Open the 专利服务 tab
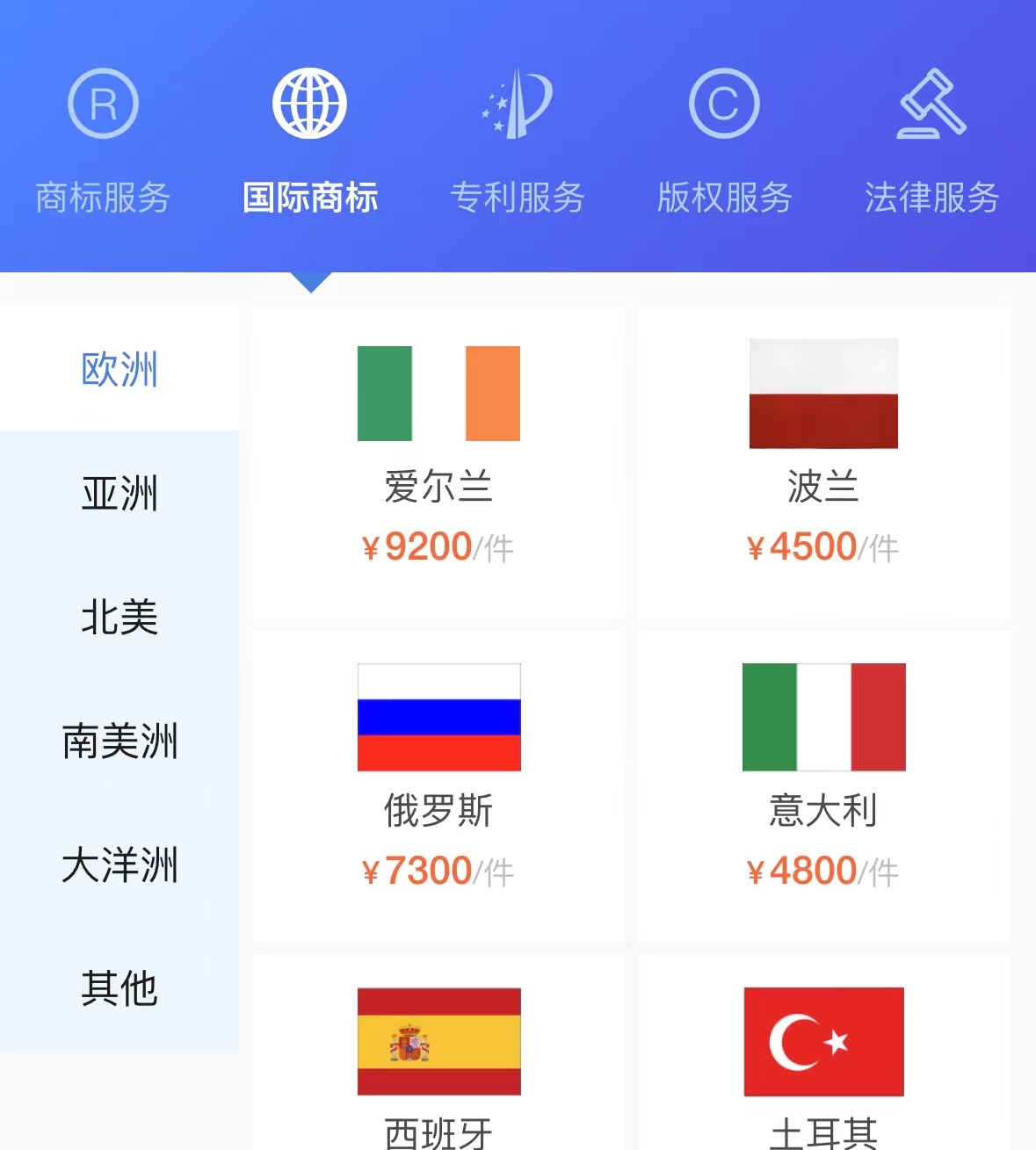This screenshot has width=1036, height=1150. pyautogui.click(x=518, y=141)
